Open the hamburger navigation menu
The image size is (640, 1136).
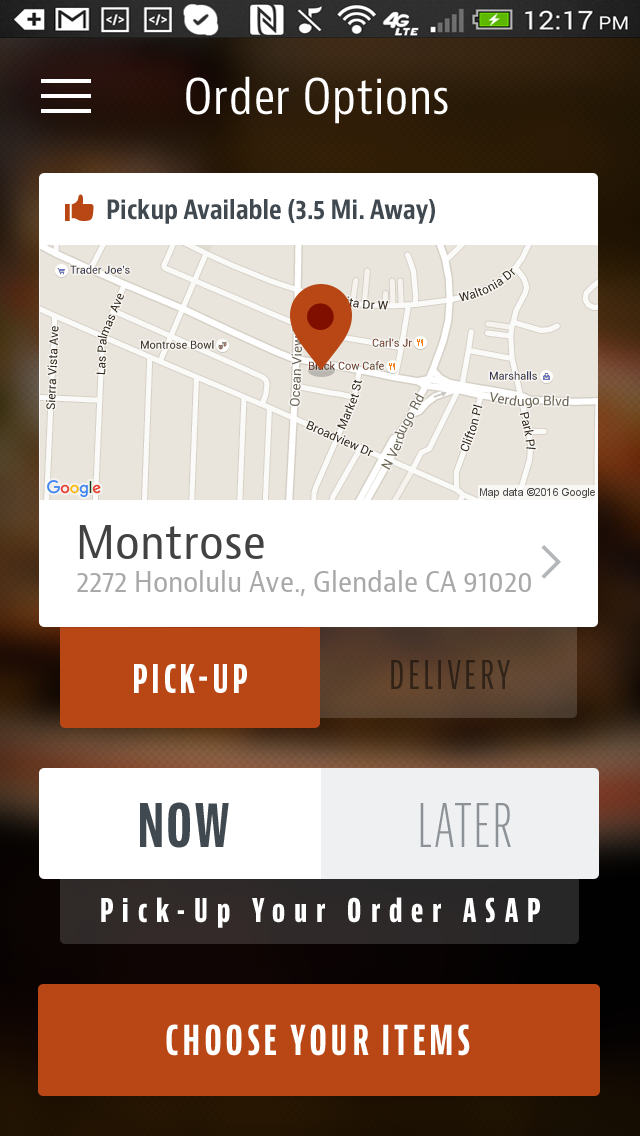click(x=66, y=96)
